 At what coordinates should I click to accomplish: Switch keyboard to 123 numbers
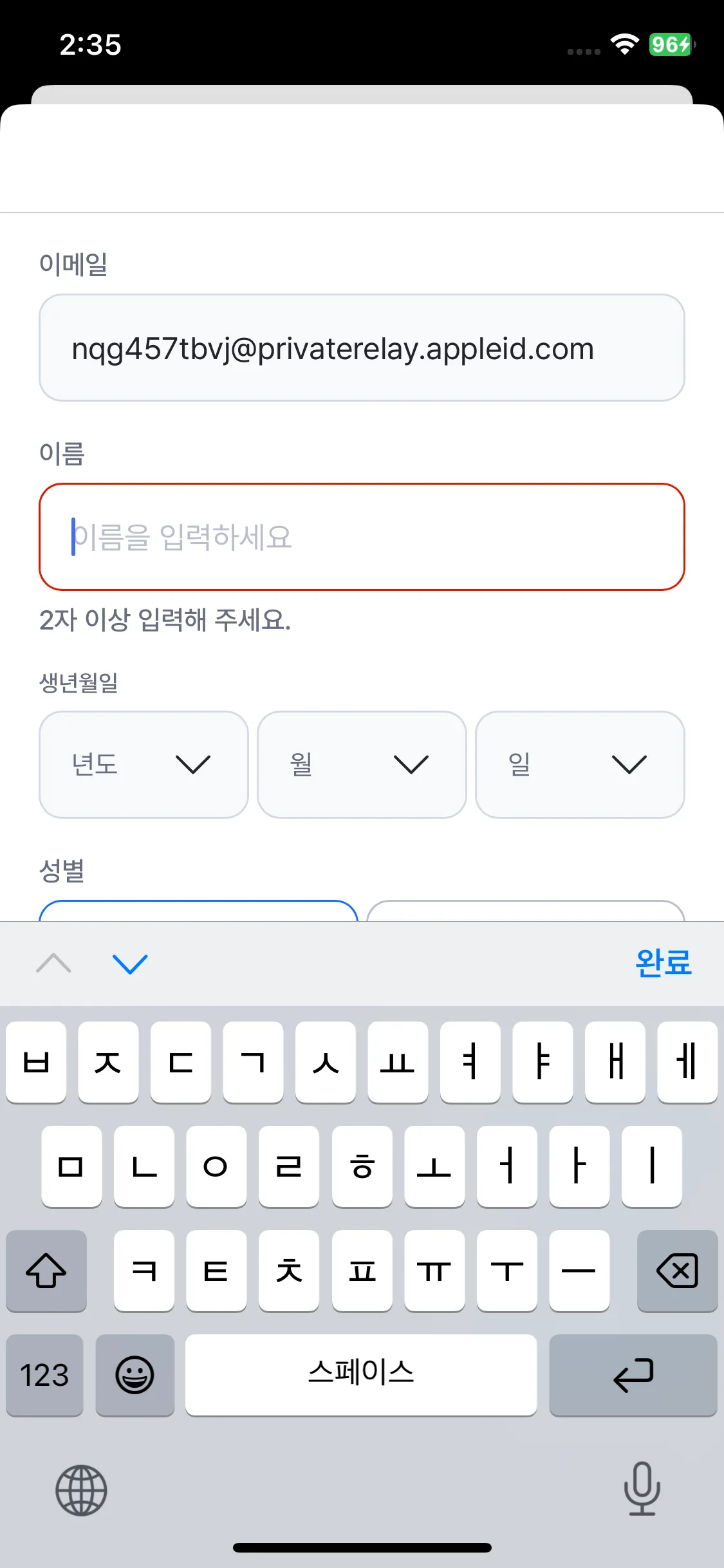point(44,1375)
